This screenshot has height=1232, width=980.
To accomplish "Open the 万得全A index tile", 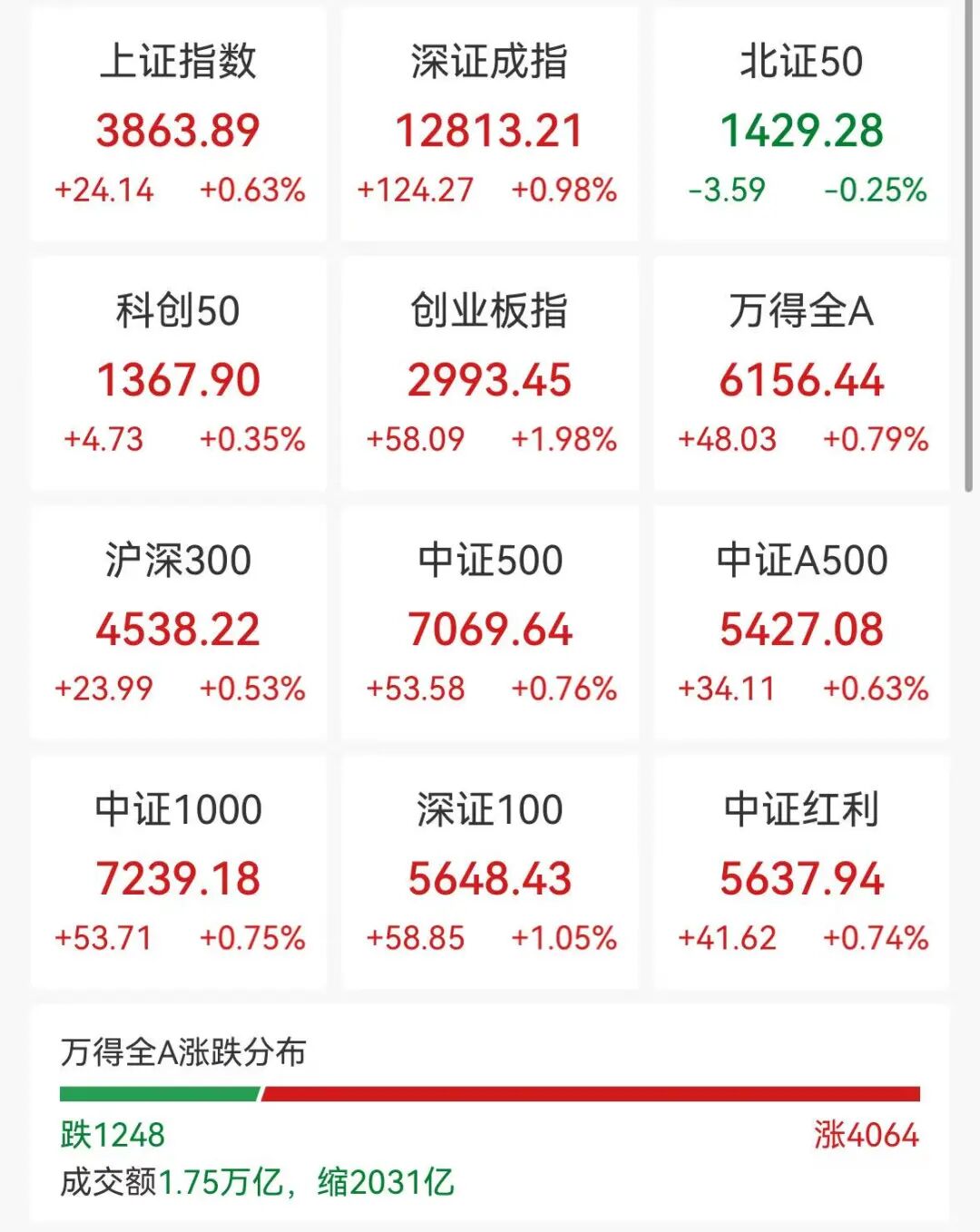I will coord(801,376).
